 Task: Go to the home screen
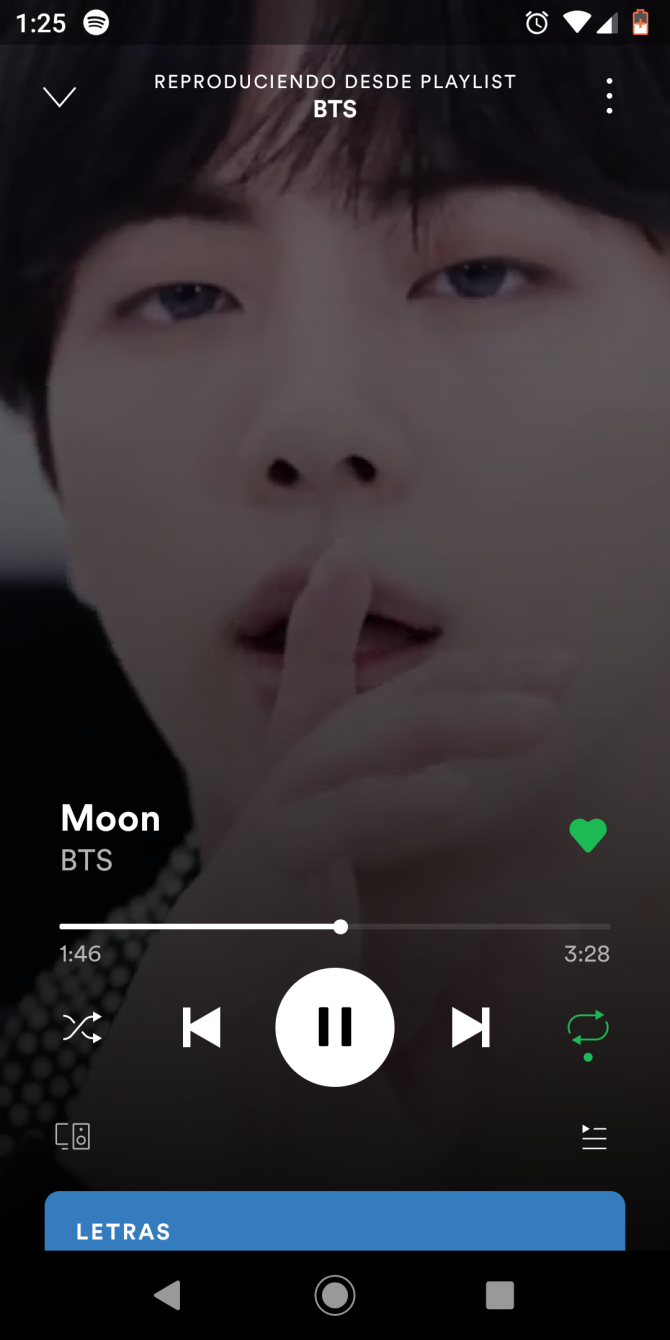pos(335,1296)
